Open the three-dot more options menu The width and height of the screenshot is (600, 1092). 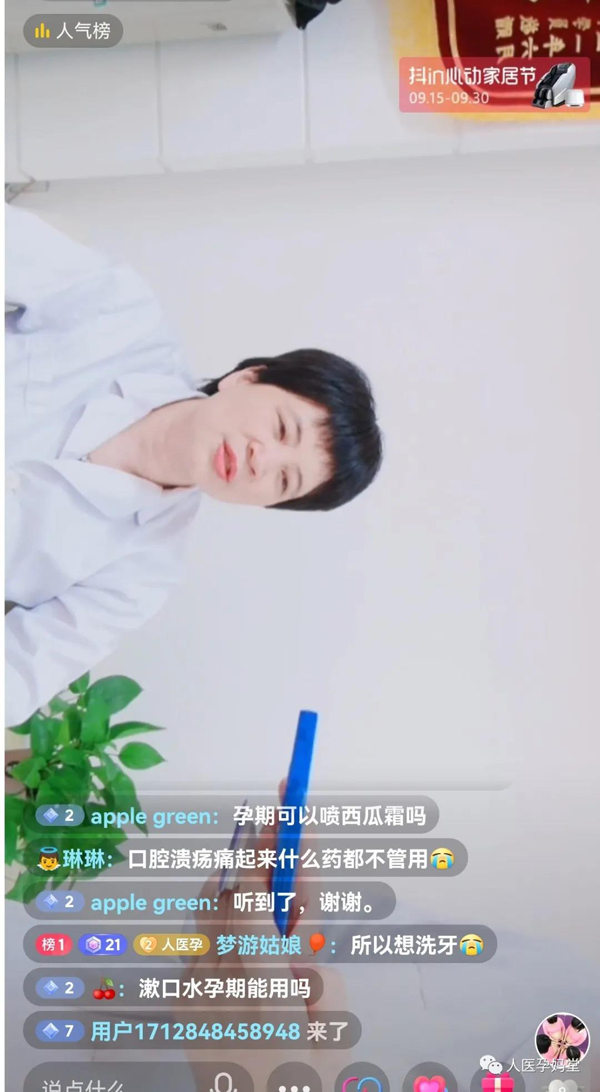click(x=294, y=1084)
